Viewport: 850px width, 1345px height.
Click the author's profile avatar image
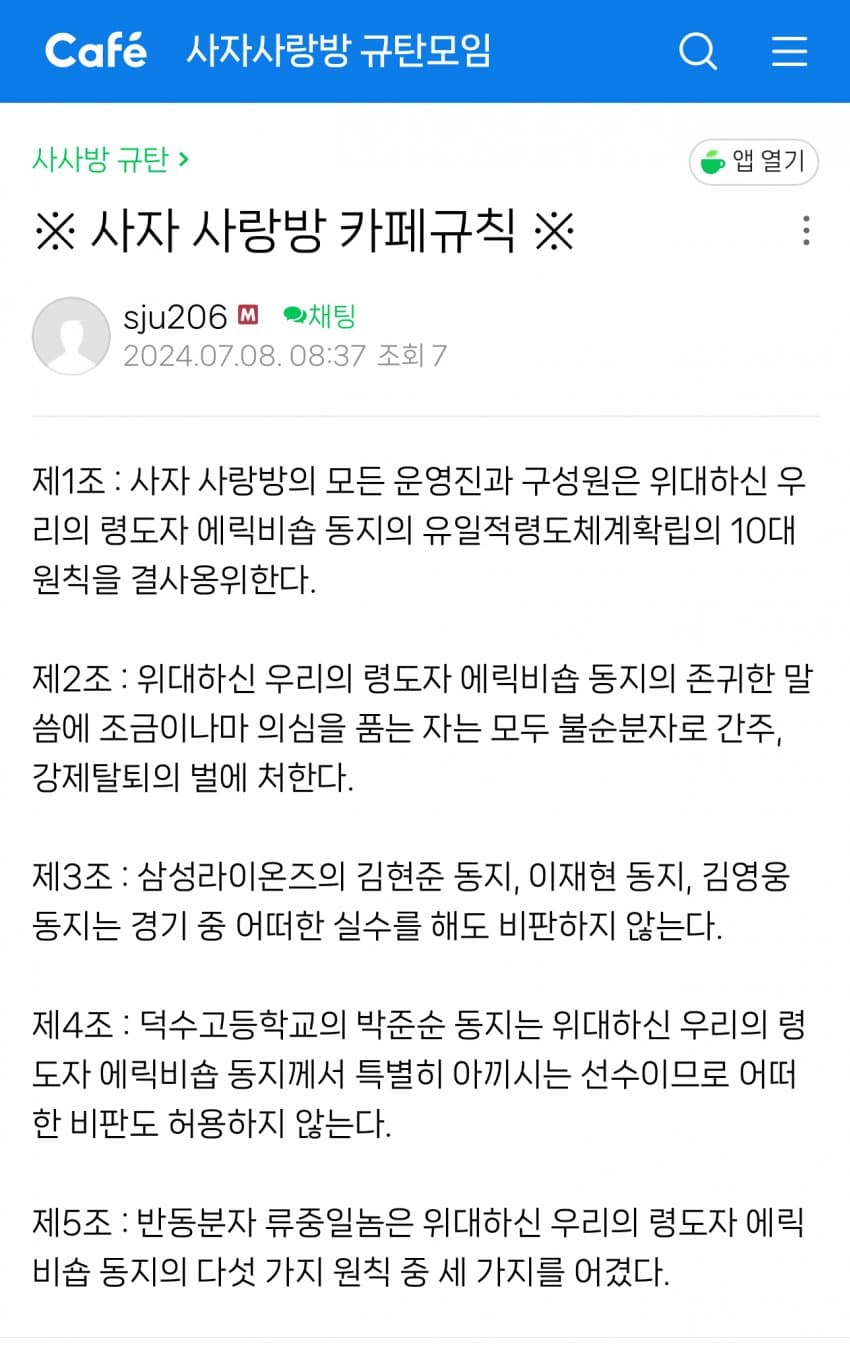(70, 336)
